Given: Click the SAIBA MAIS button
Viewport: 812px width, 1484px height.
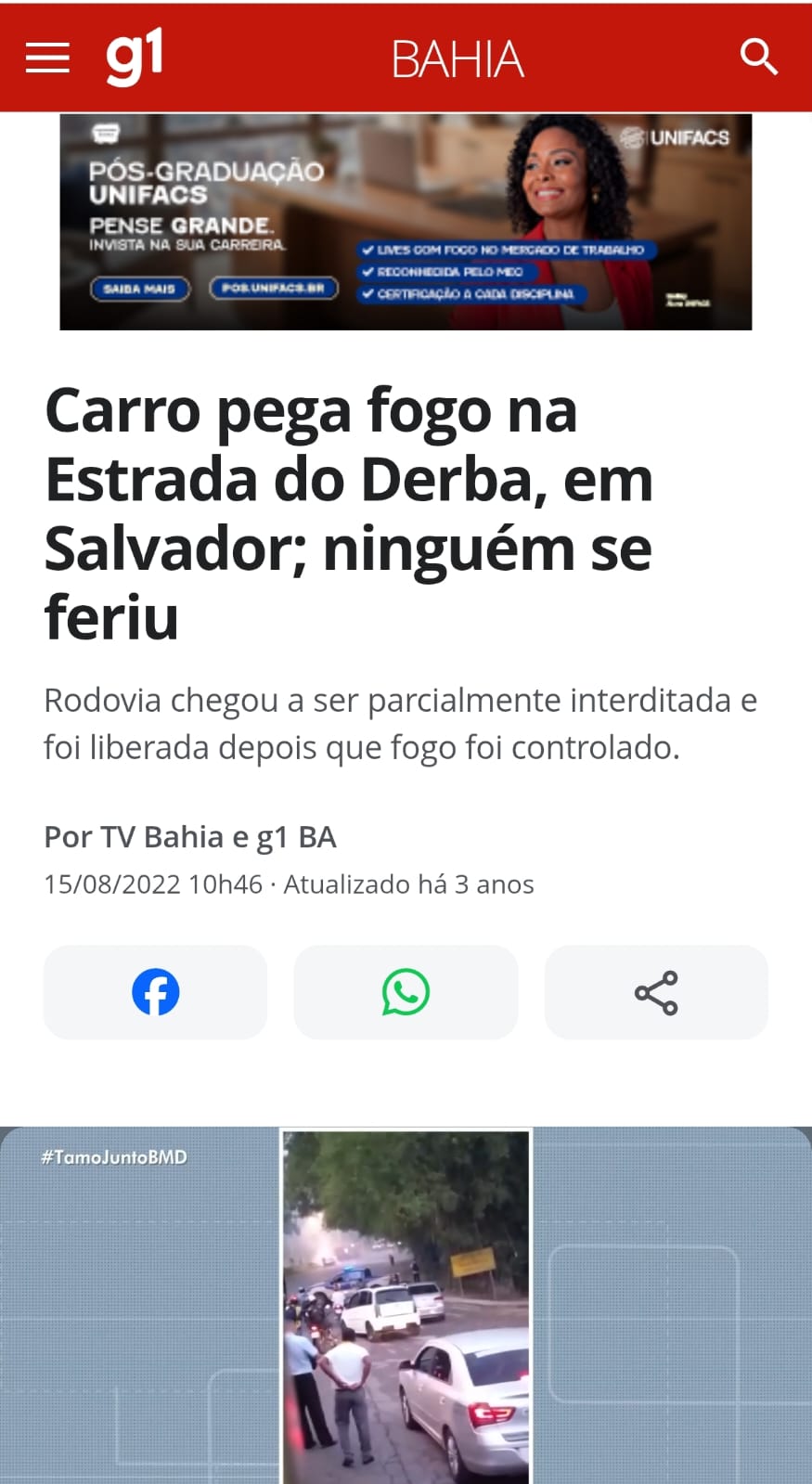Looking at the screenshot, I should (141, 289).
